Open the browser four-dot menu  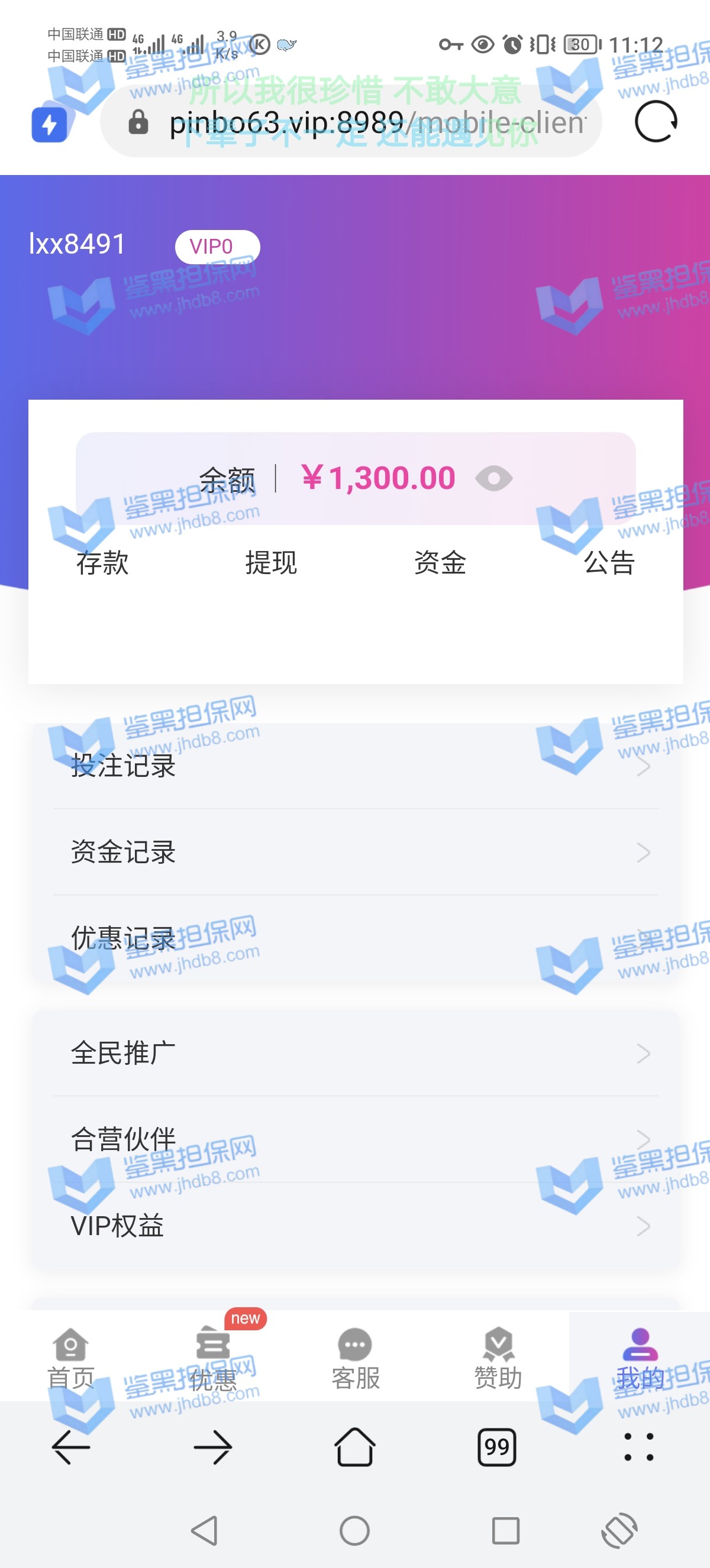pyautogui.click(x=639, y=1447)
